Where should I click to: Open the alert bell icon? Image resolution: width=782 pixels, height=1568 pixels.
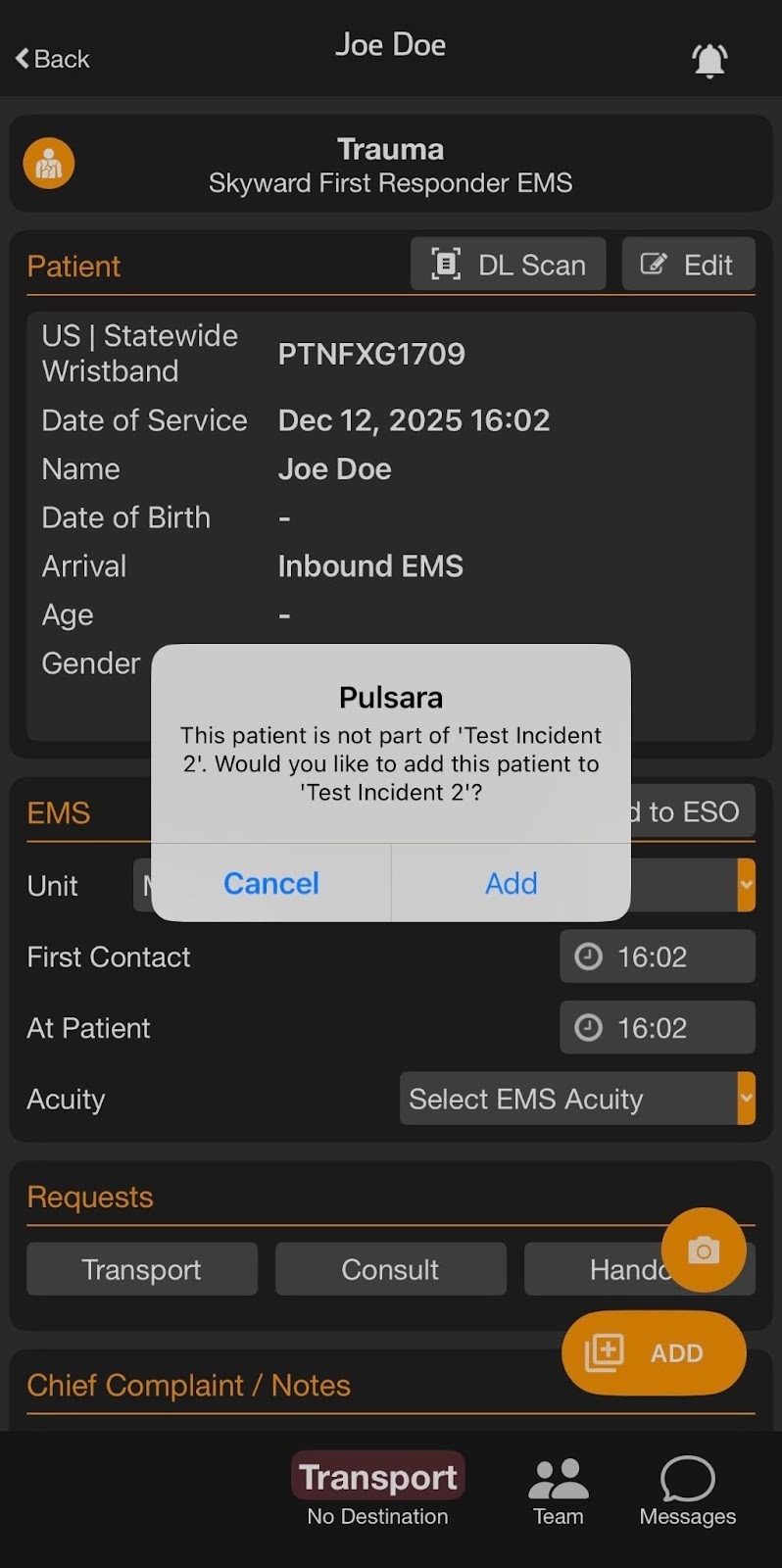click(x=709, y=61)
